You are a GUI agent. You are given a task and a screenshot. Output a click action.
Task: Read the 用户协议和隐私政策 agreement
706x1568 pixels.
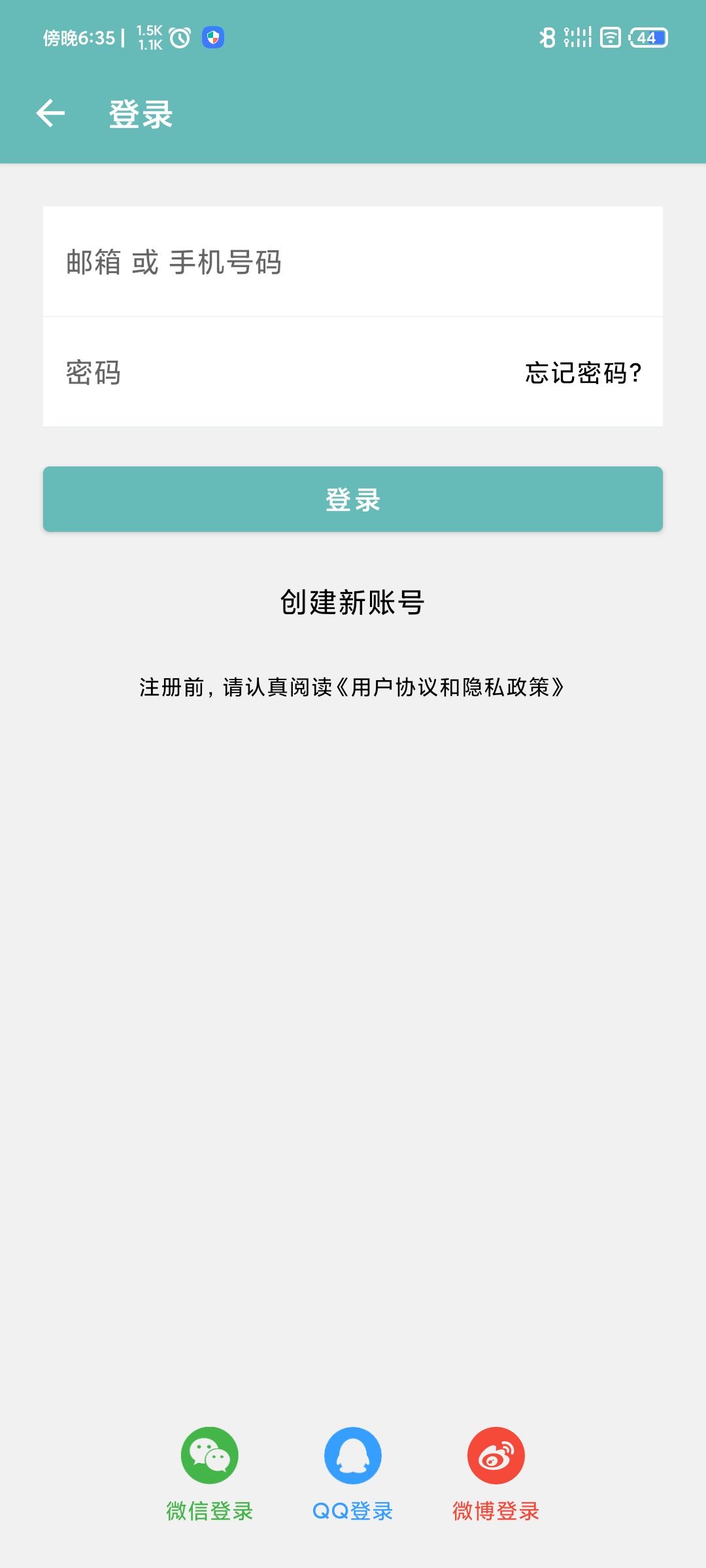(x=450, y=687)
